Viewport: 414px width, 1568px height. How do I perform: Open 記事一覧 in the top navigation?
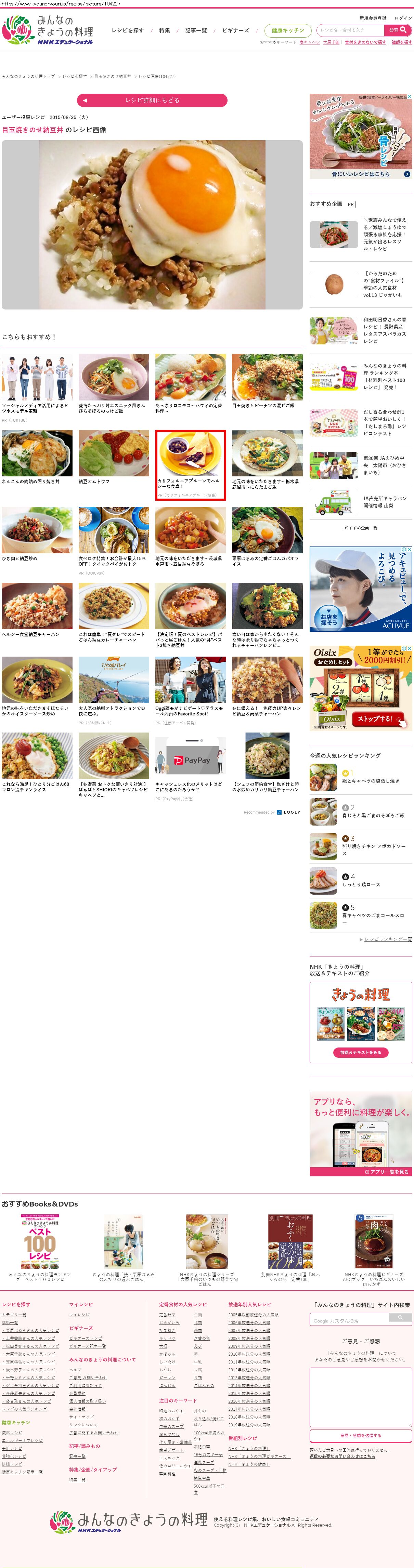(x=196, y=30)
